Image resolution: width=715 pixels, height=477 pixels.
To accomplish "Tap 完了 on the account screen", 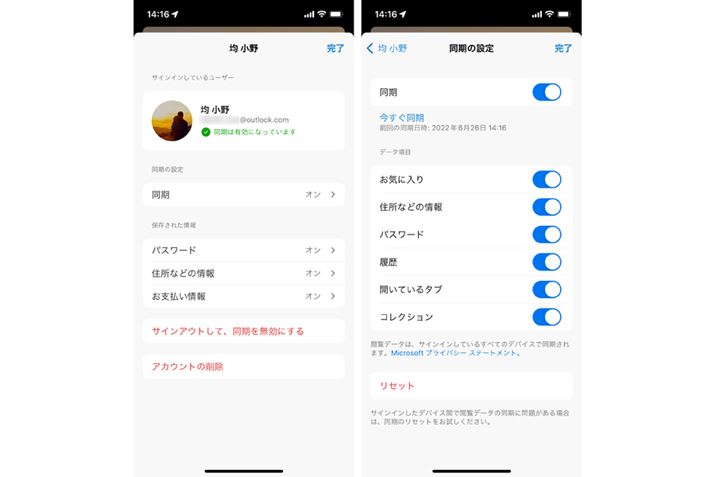I will (x=334, y=48).
